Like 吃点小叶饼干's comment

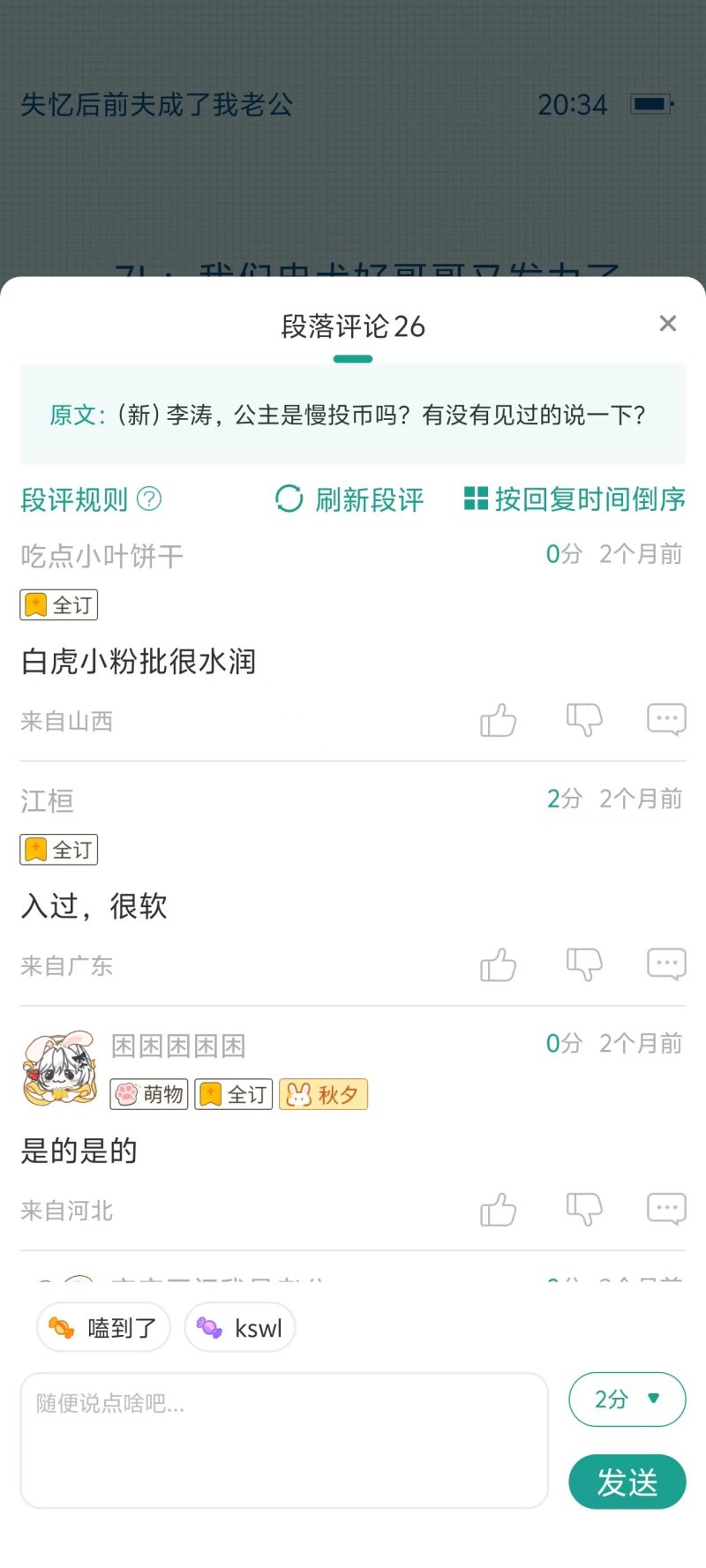(498, 721)
